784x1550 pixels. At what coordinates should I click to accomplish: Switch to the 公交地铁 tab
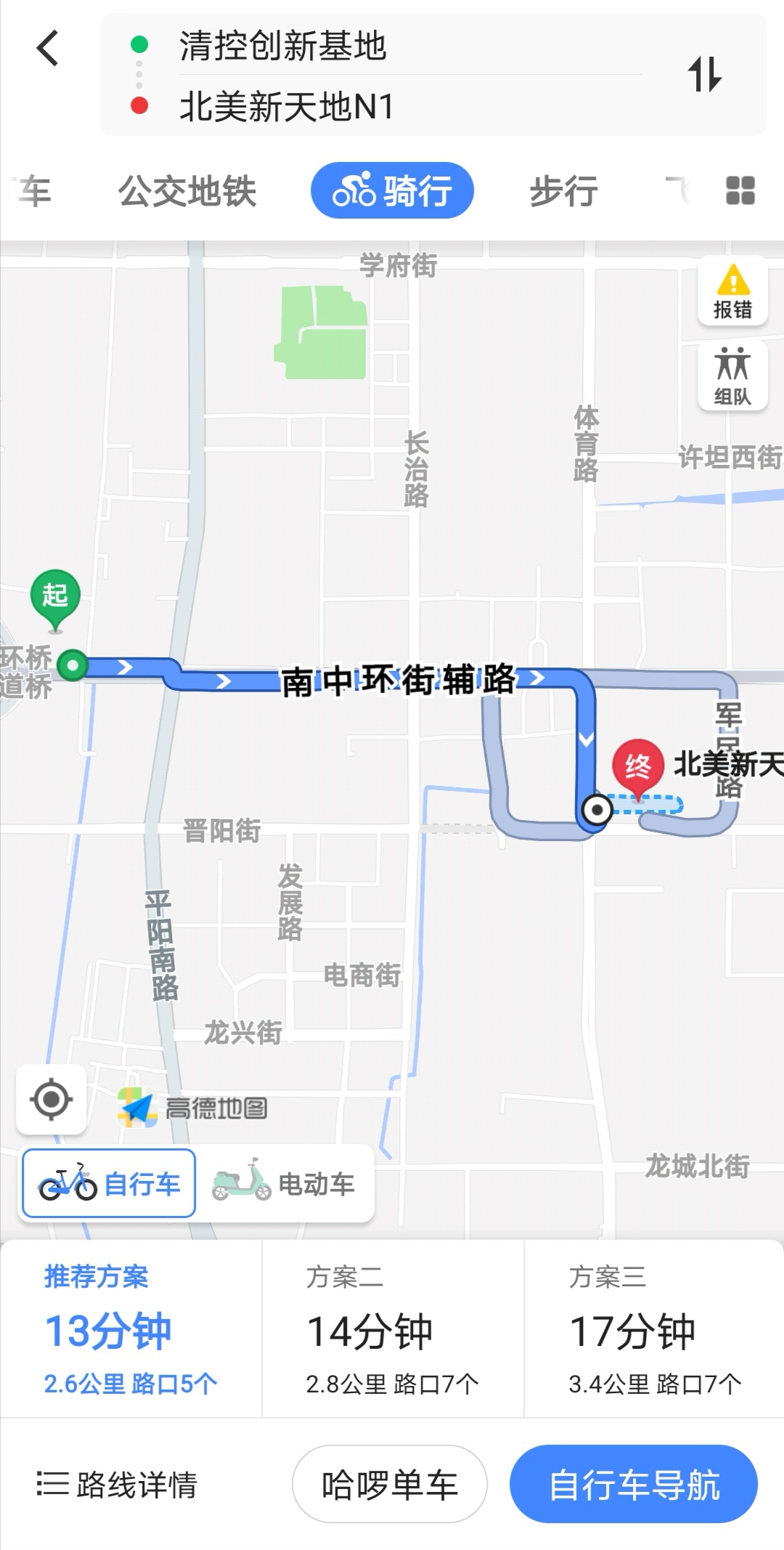click(187, 191)
